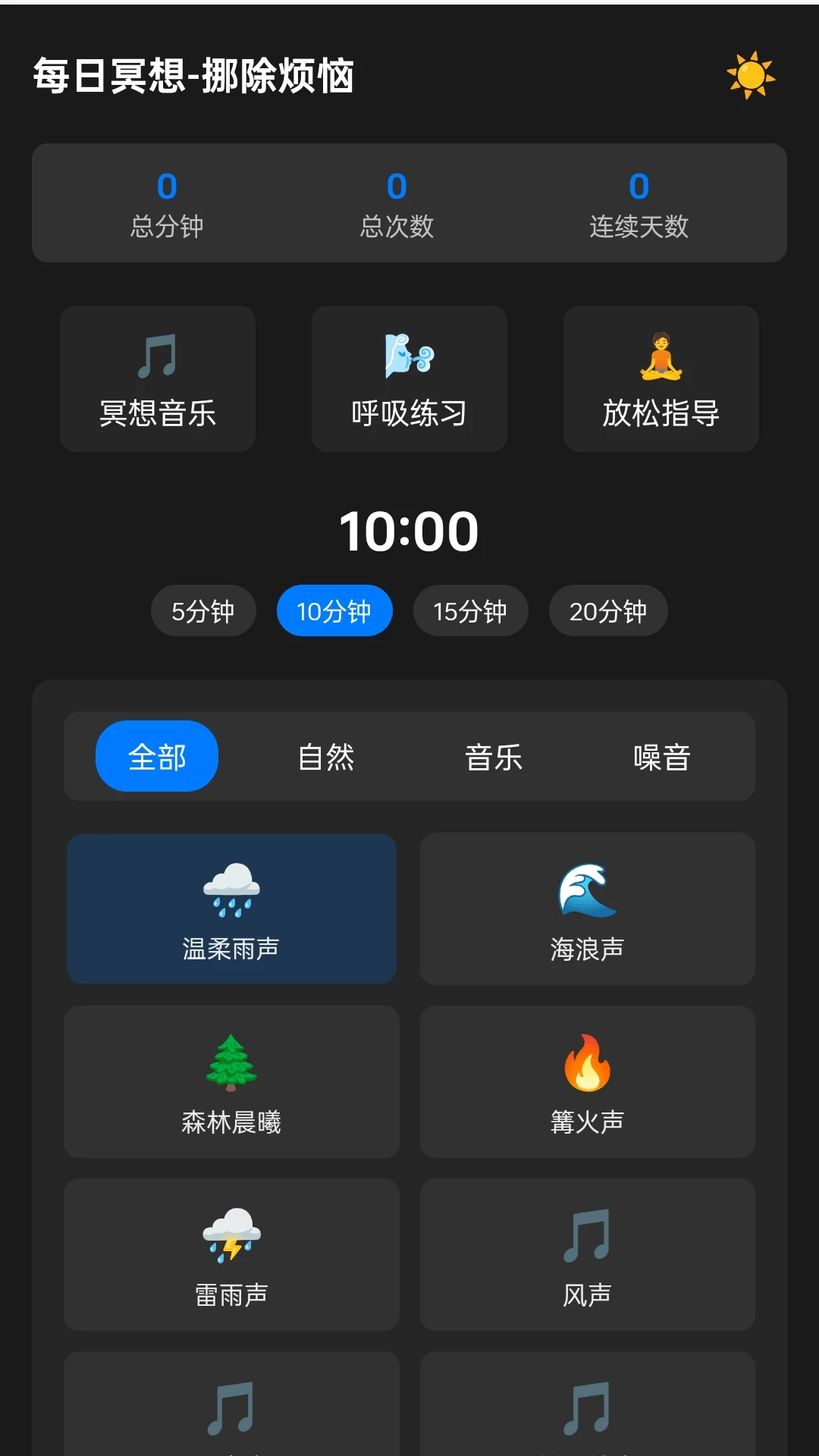Screen dimensions: 819x1456
Task: Open the 噪音 sound category
Action: point(662,756)
